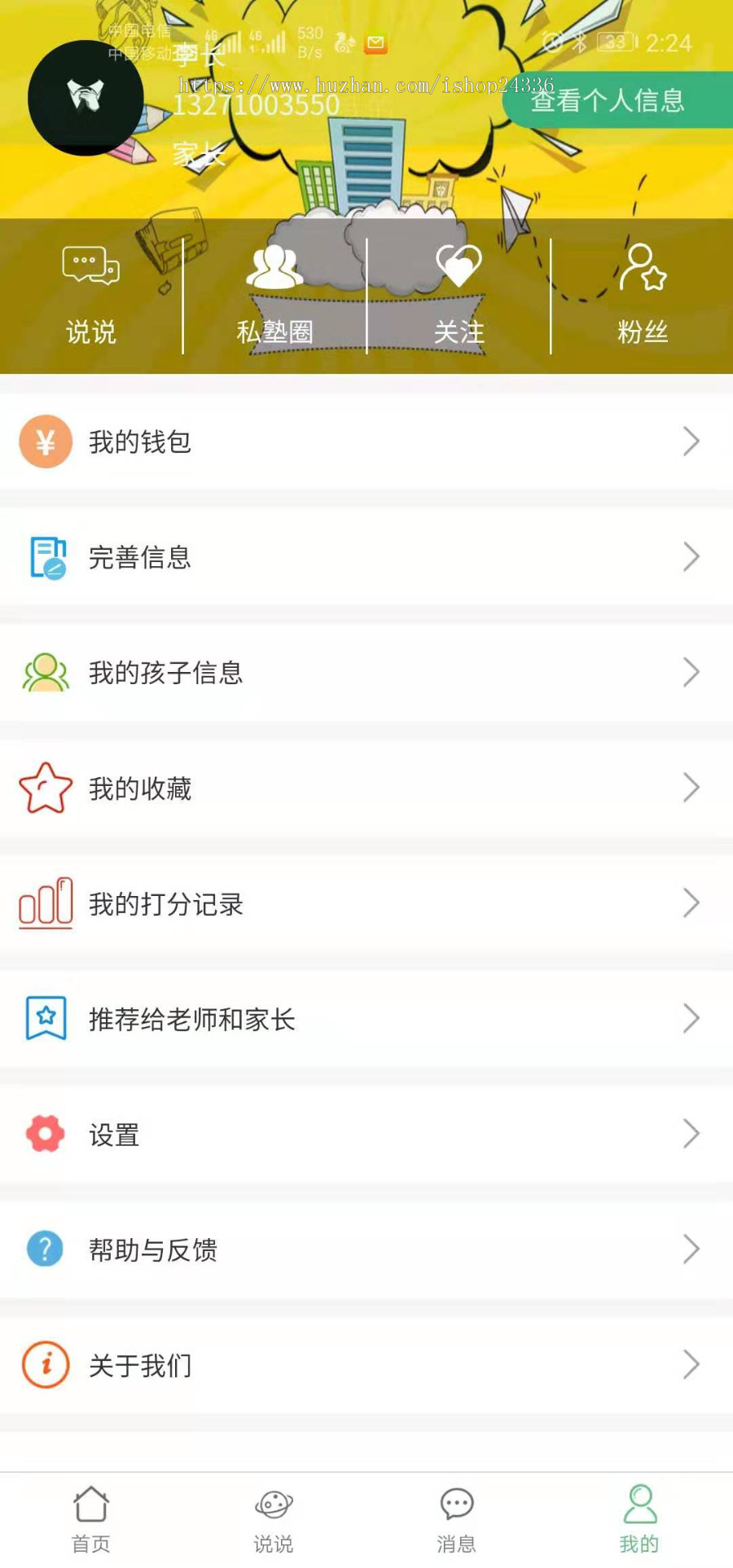This screenshot has height=1568, width=733.
Task: Open the 帮助与反馈 question mark icon
Action: (44, 1249)
